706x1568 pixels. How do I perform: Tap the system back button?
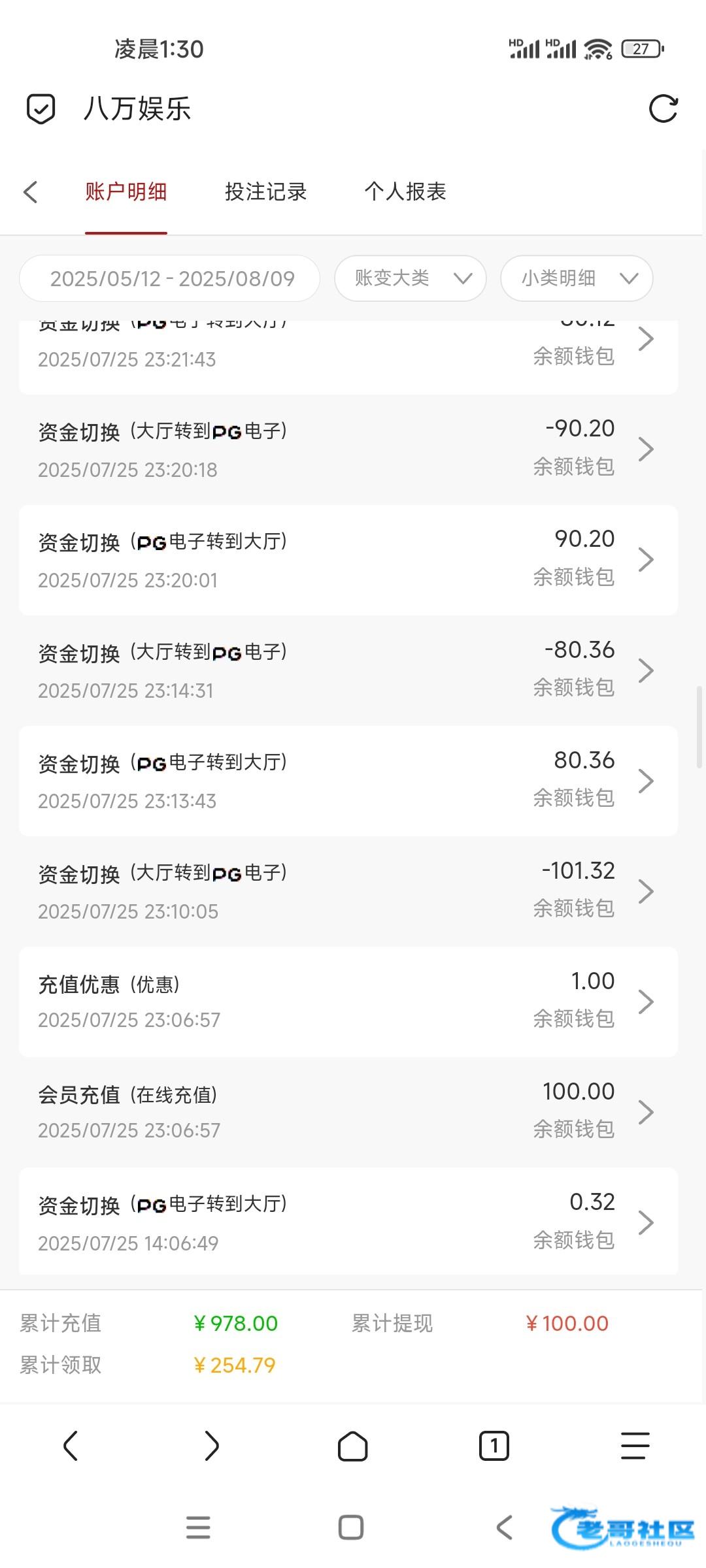click(504, 1527)
